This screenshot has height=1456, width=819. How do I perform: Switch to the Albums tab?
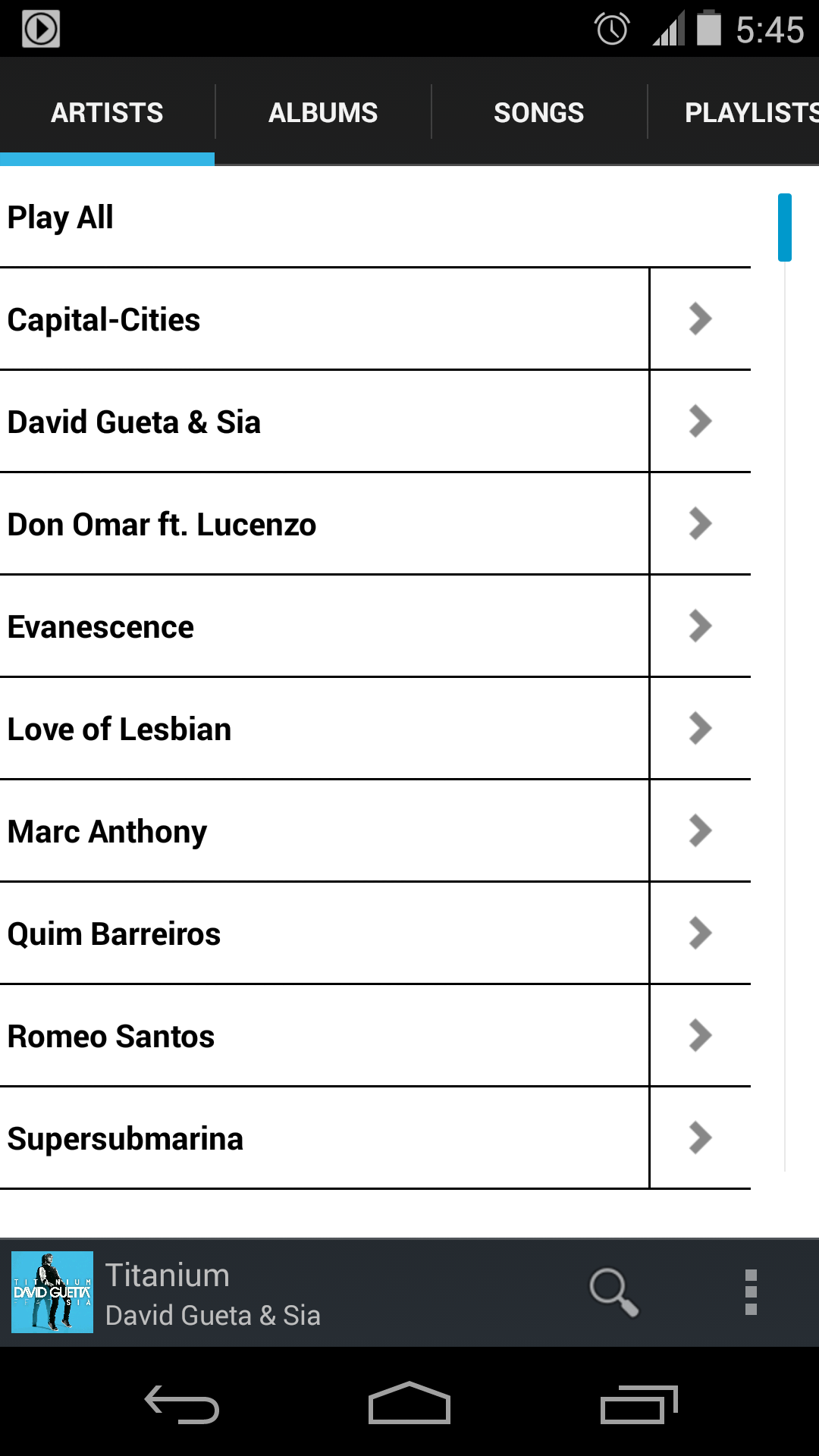(323, 112)
